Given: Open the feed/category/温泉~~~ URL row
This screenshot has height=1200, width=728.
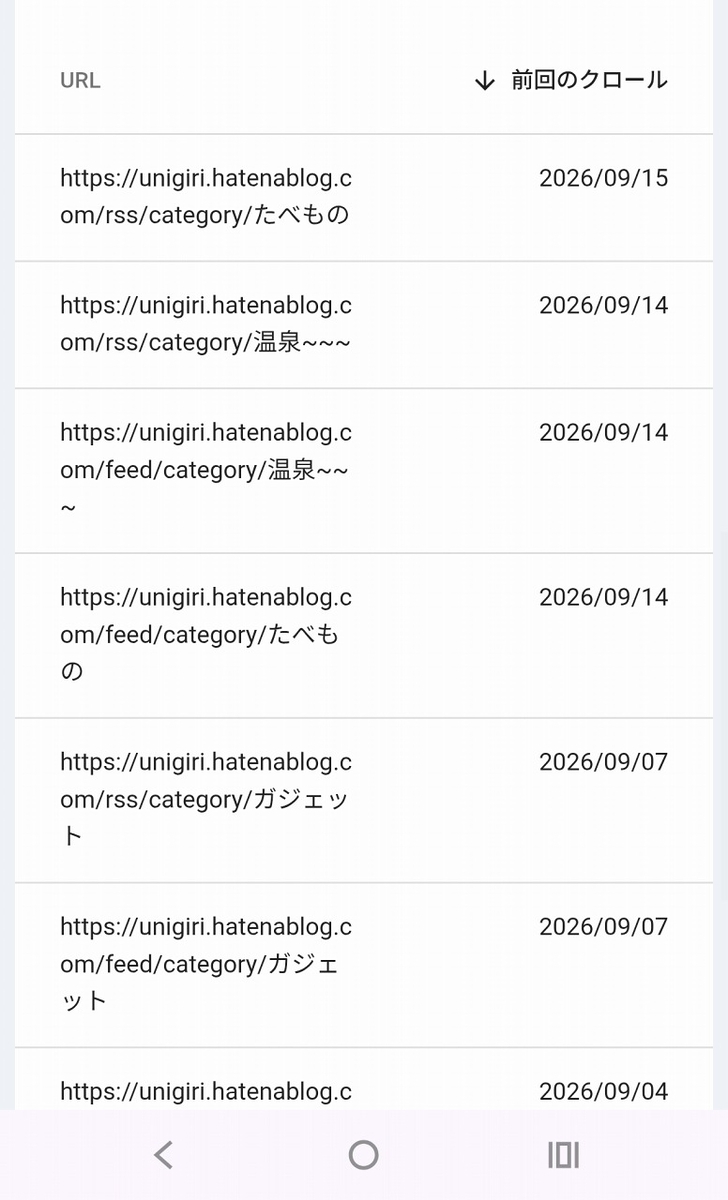Looking at the screenshot, I should [x=364, y=471].
